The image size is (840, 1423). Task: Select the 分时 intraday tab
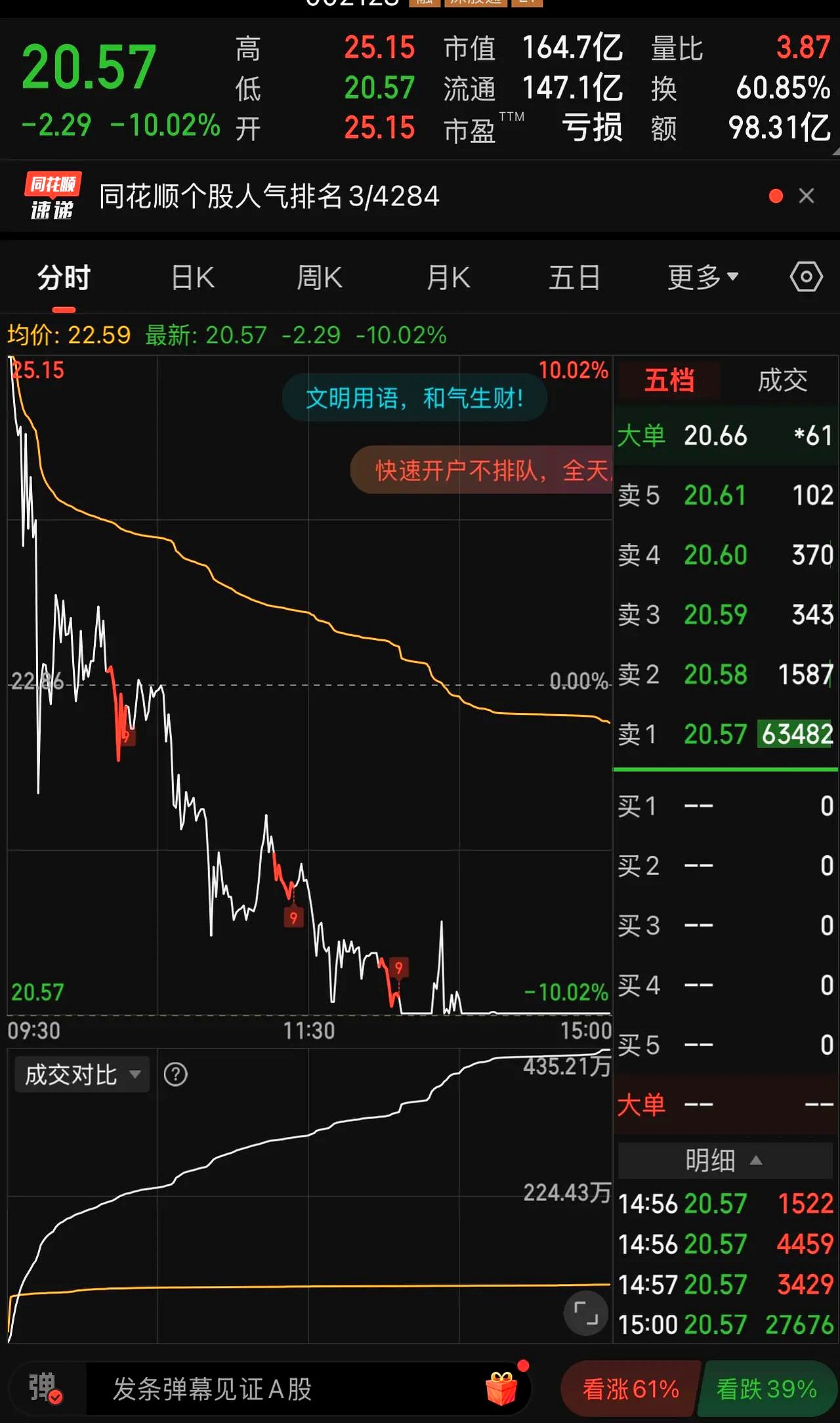(64, 278)
